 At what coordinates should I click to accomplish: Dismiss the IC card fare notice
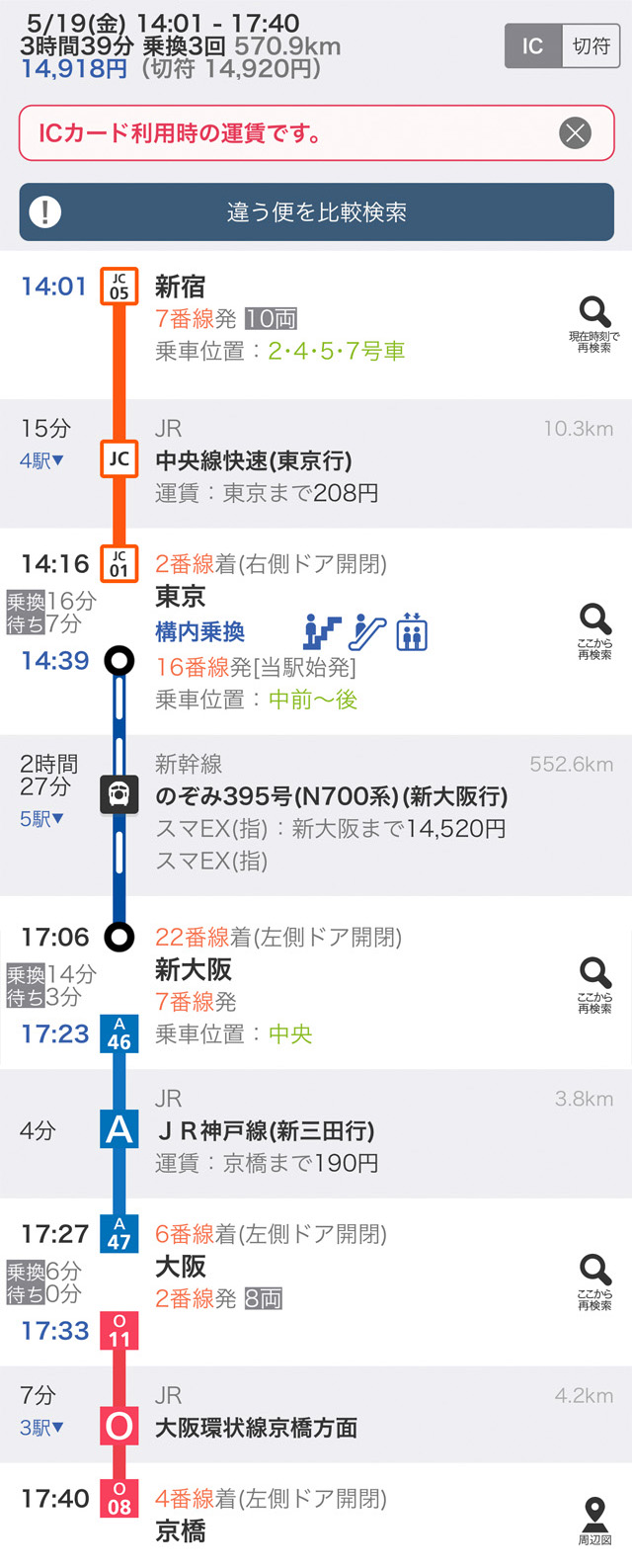575,132
